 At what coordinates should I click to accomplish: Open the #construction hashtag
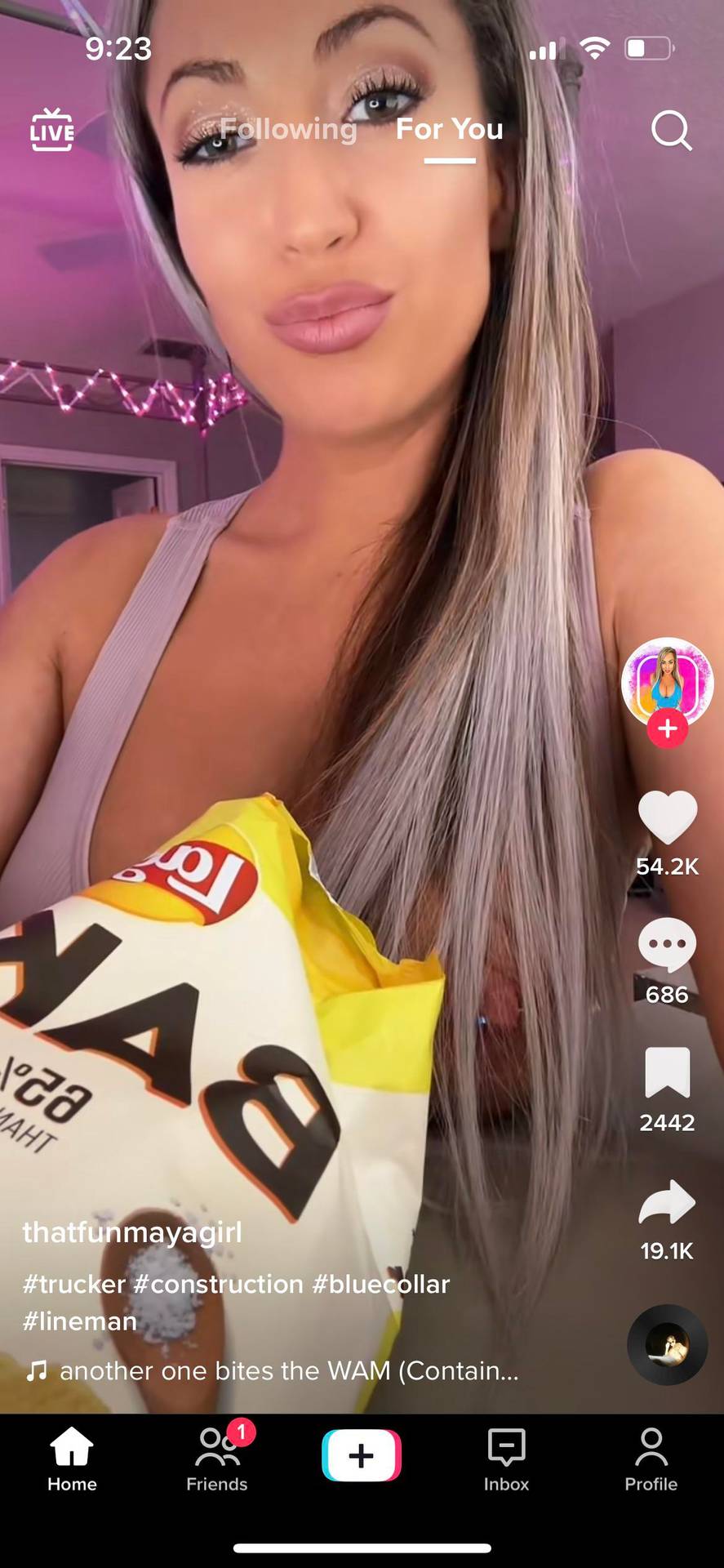pyautogui.click(x=218, y=1284)
